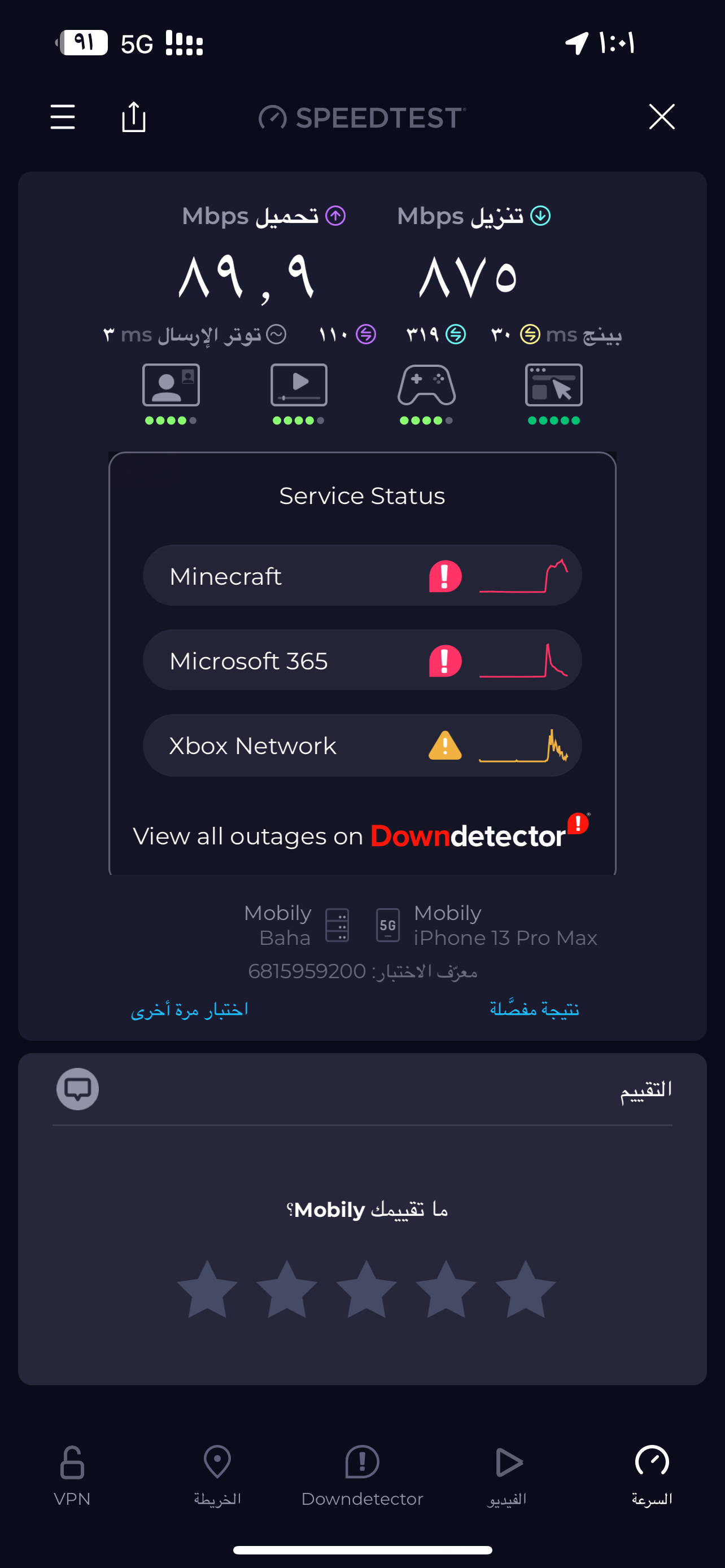Tap the web browsing quality icon
This screenshot has width=725, height=1568.
(x=553, y=386)
